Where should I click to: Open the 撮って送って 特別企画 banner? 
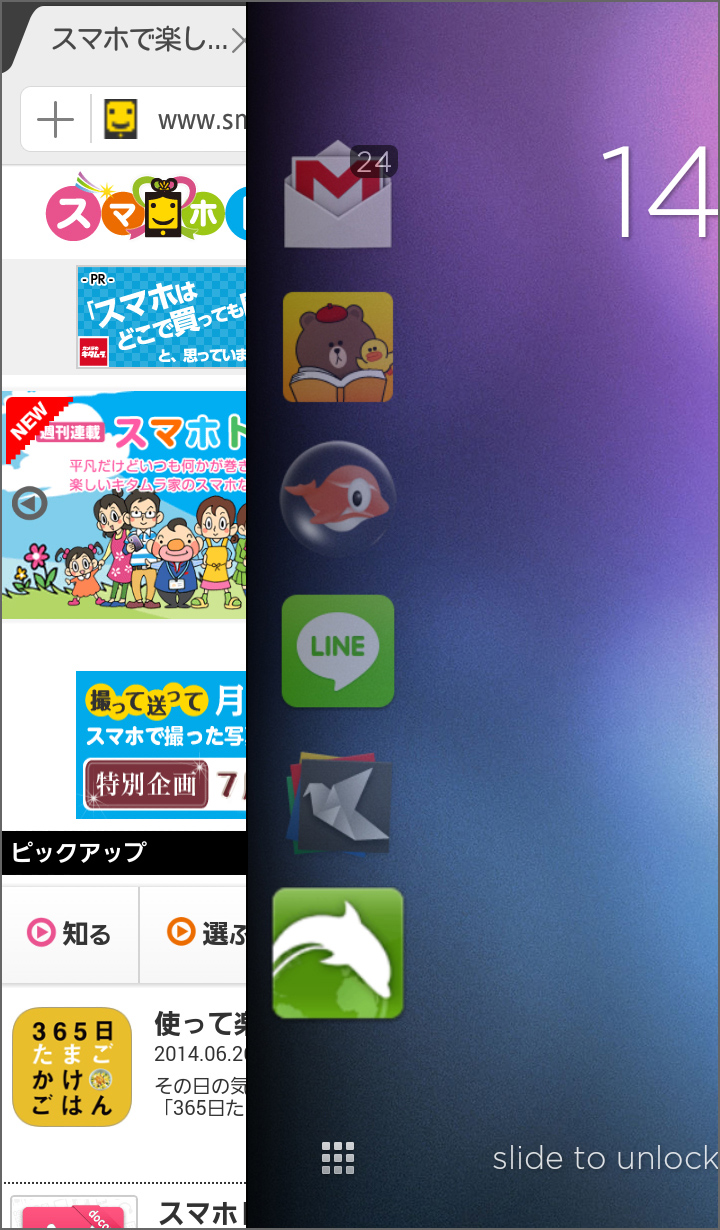[x=160, y=745]
